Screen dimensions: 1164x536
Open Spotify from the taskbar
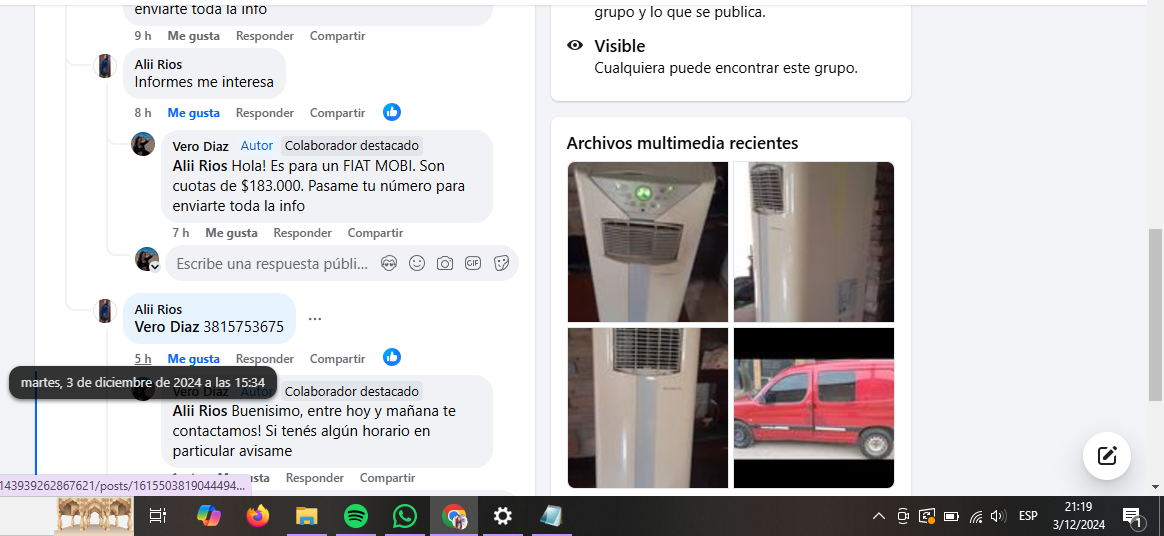(x=355, y=516)
